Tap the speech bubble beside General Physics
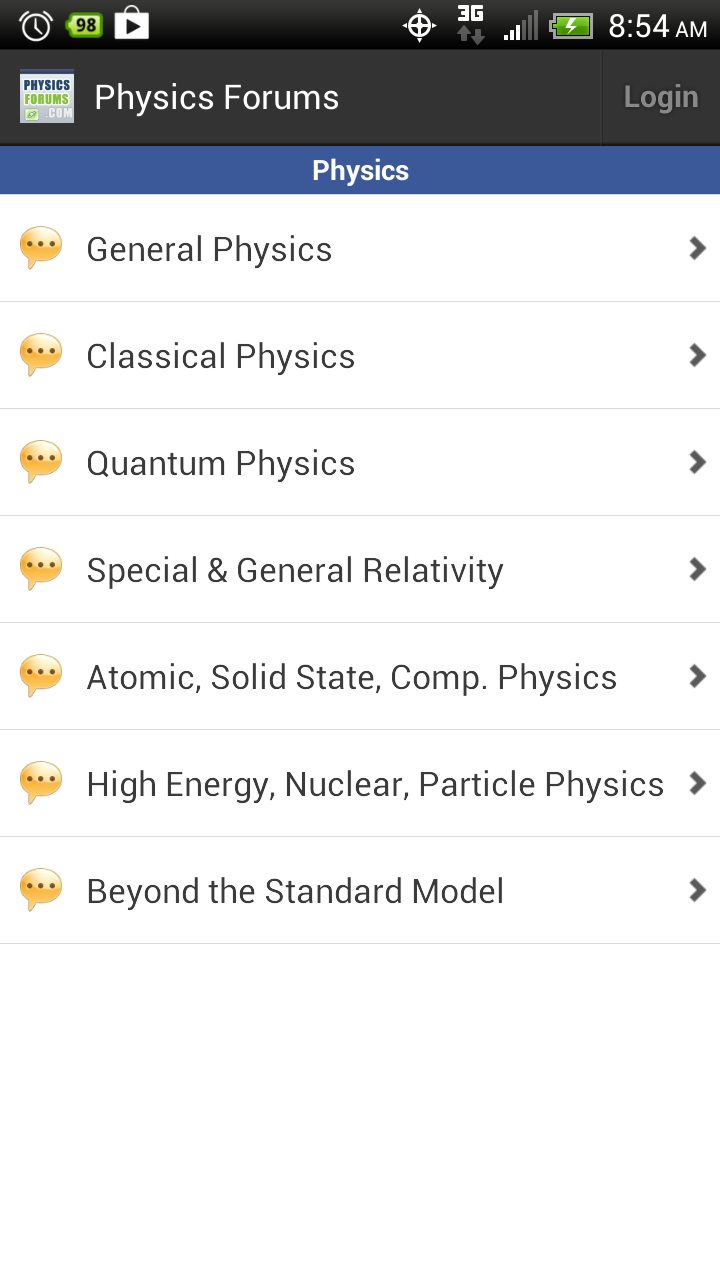 pos(41,247)
